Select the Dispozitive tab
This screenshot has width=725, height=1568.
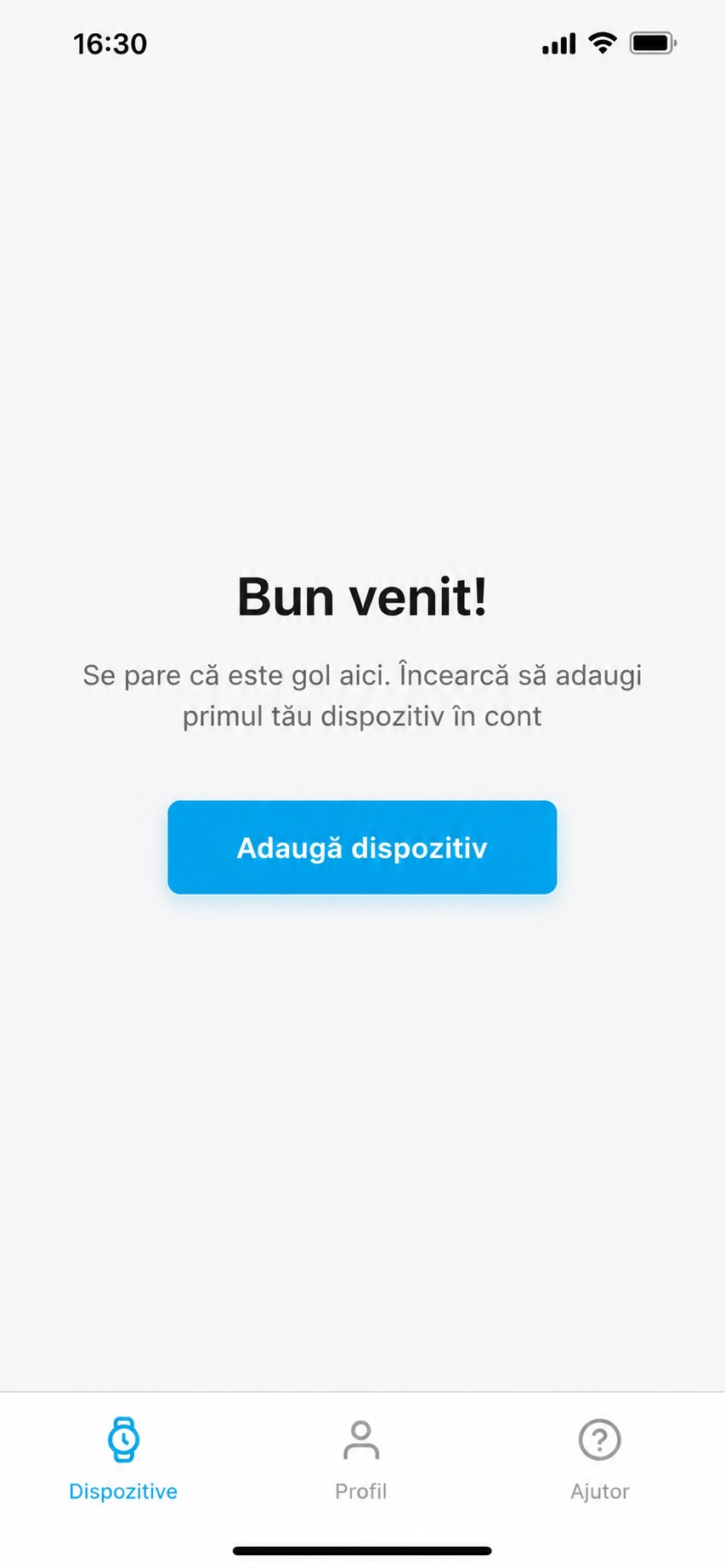click(123, 1459)
